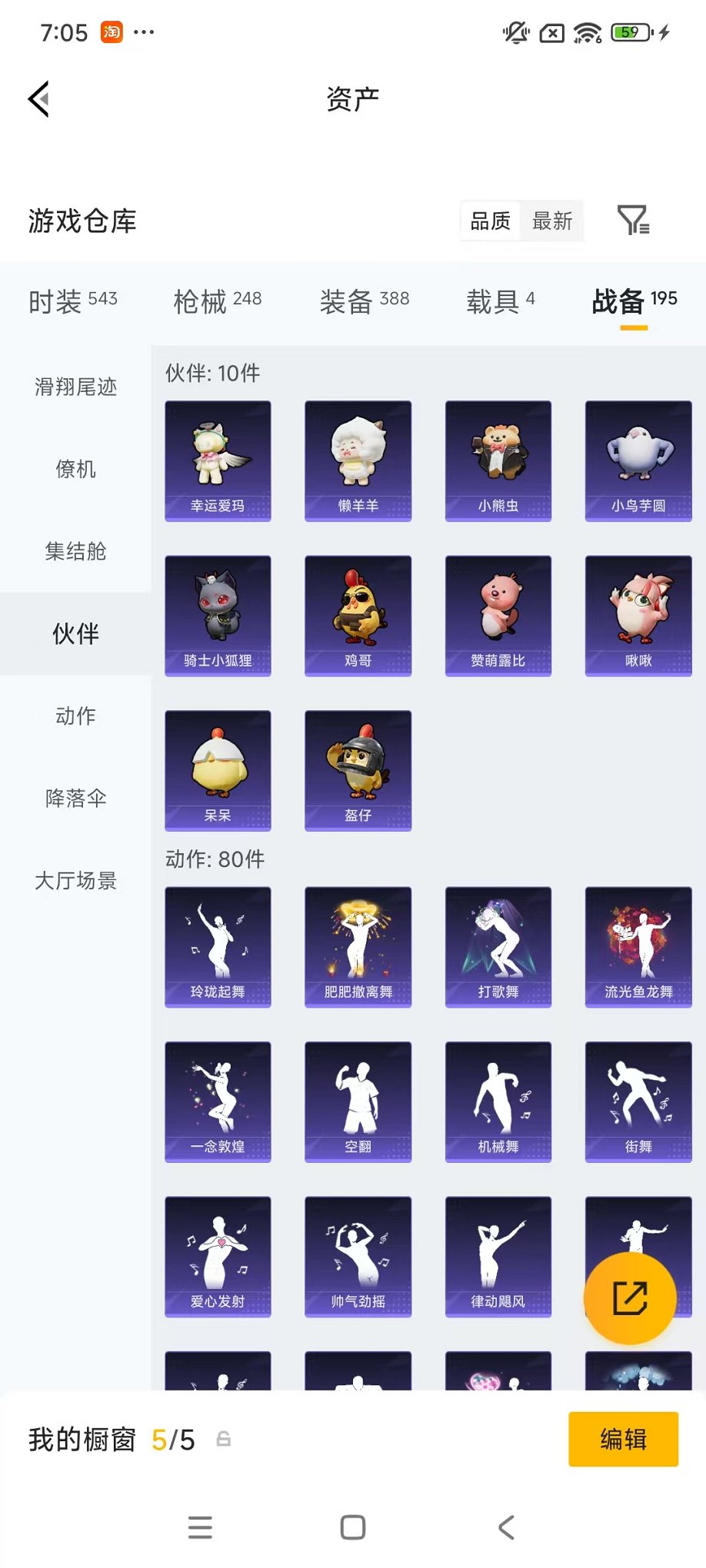Open the 鸡哥 companion item

(x=358, y=614)
